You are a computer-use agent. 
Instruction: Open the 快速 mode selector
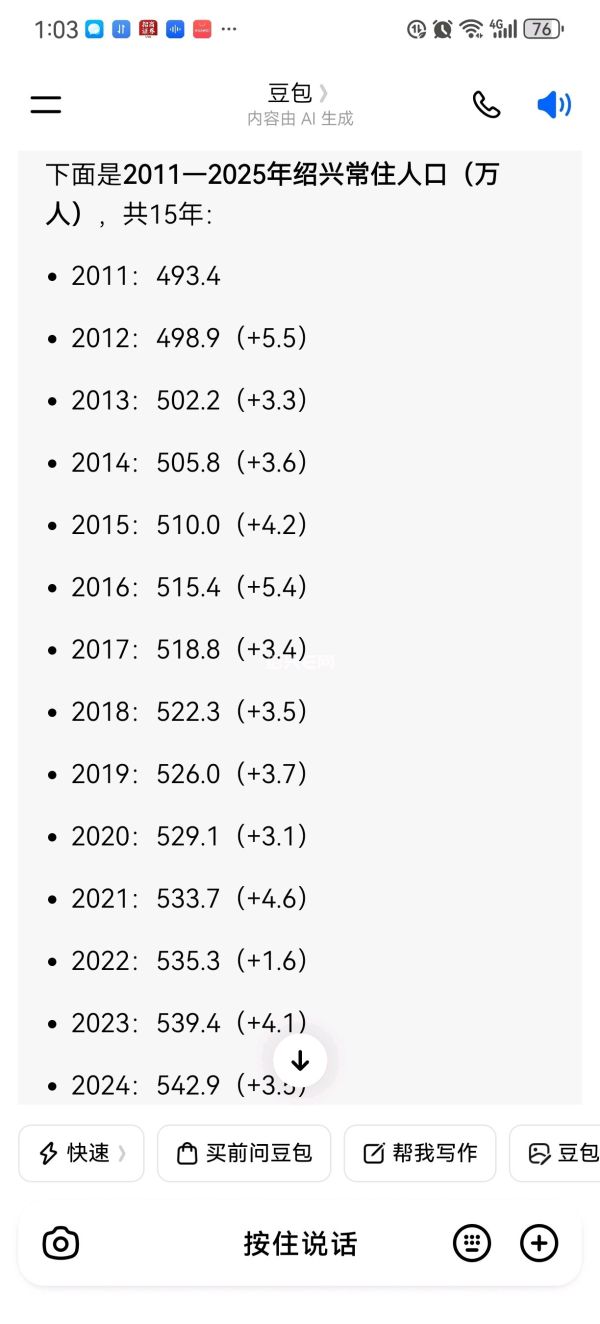pyautogui.click(x=81, y=1153)
